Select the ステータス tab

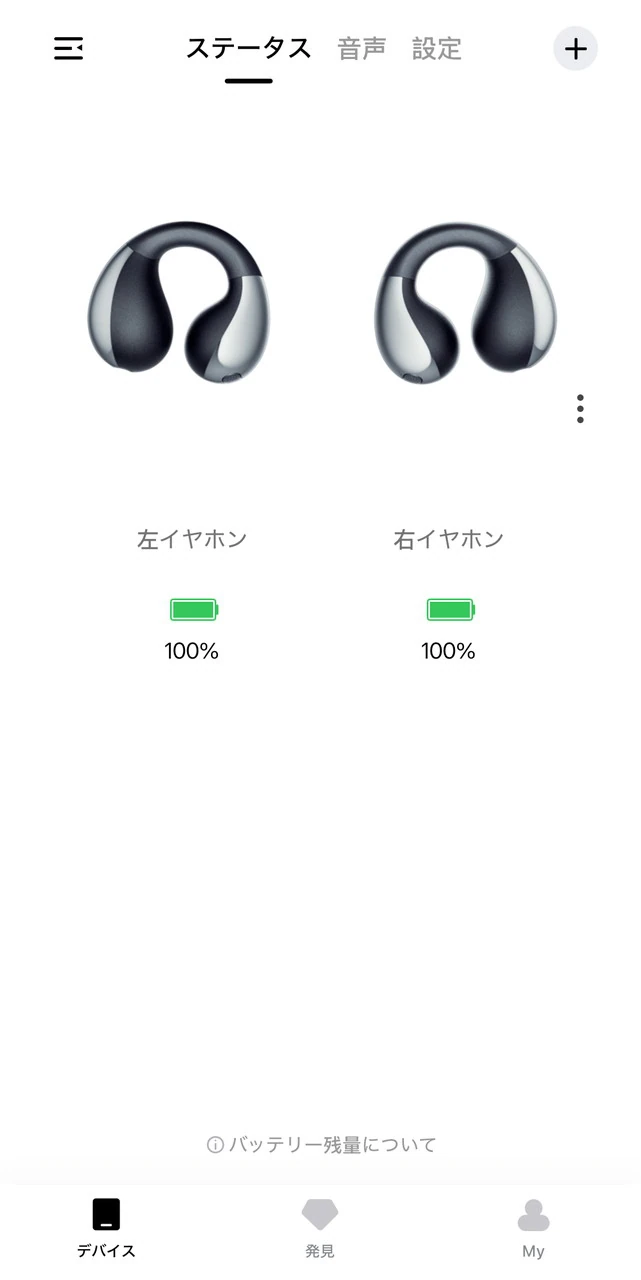(248, 48)
